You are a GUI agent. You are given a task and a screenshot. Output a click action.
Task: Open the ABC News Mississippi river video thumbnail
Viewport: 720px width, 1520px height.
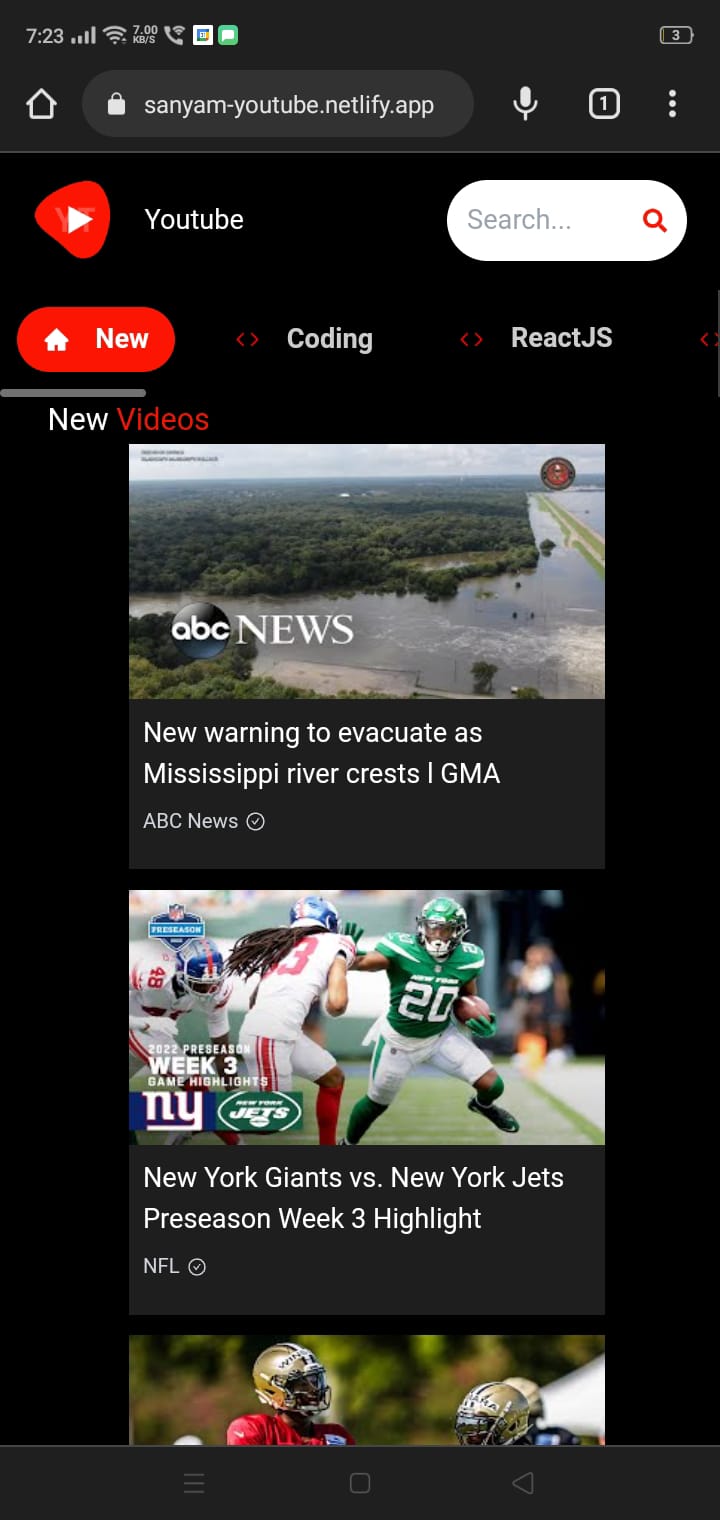click(366, 571)
